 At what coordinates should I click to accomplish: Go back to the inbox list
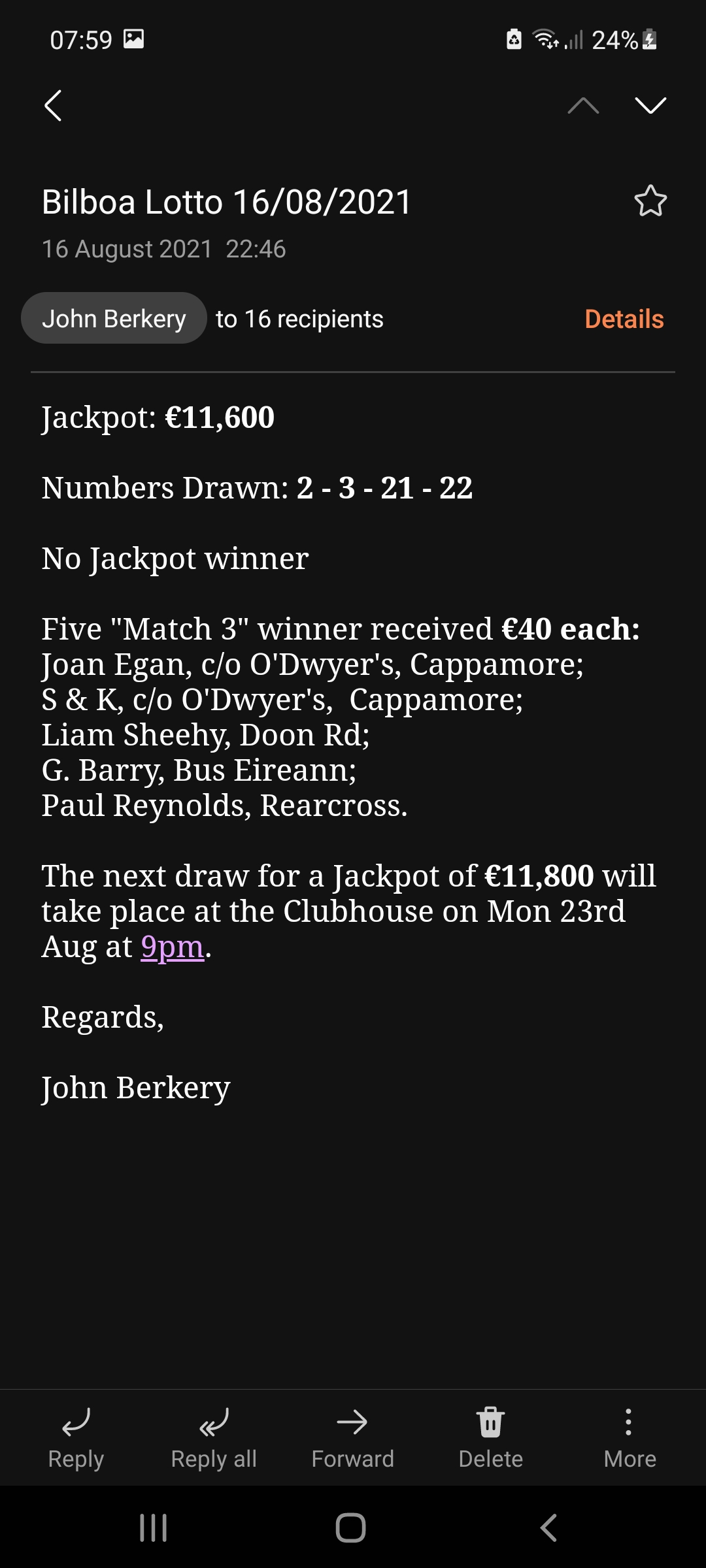pyautogui.click(x=53, y=105)
